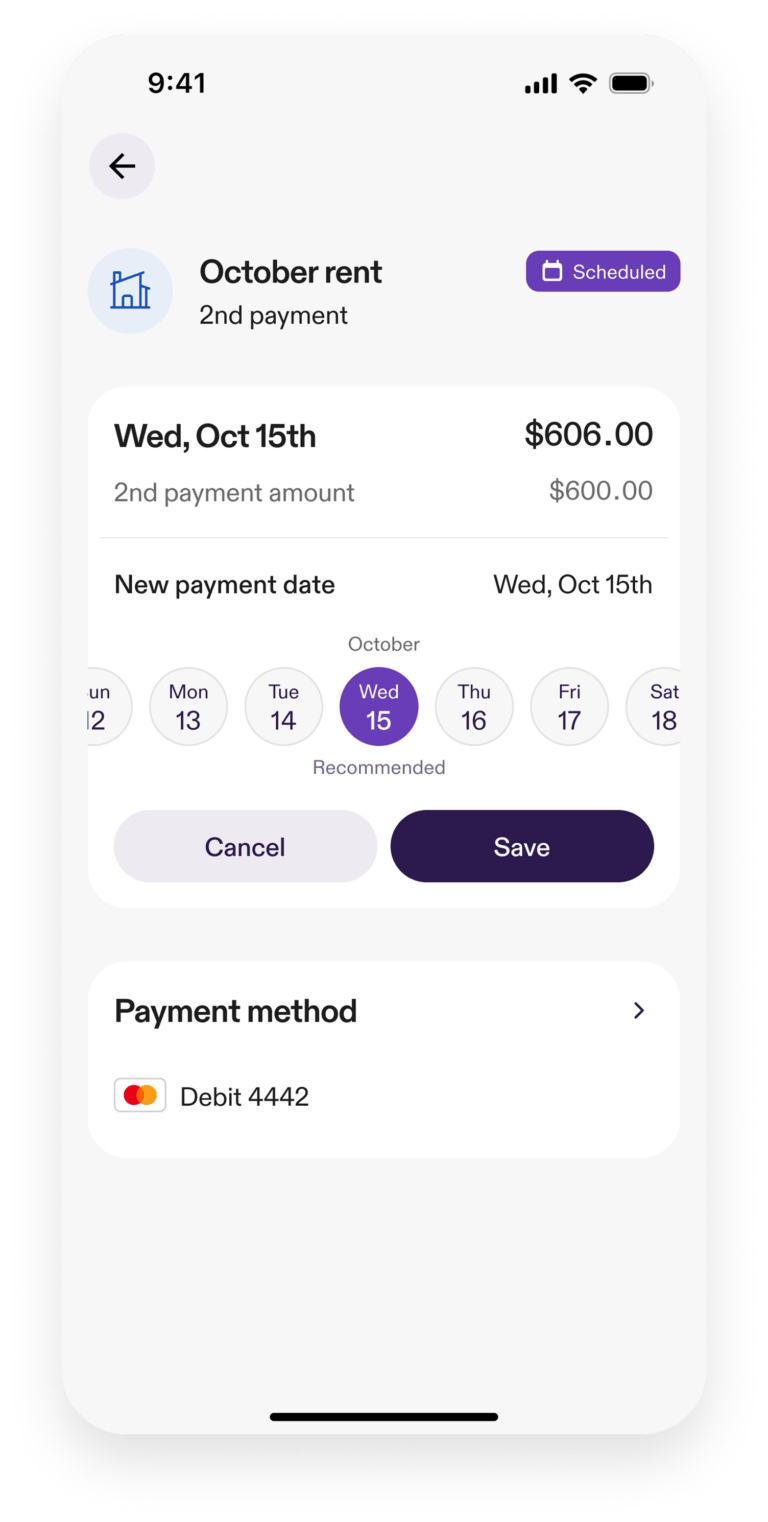Pick Thu 16 as payment date
Screen dimensions: 768x1522
pyautogui.click(x=474, y=706)
